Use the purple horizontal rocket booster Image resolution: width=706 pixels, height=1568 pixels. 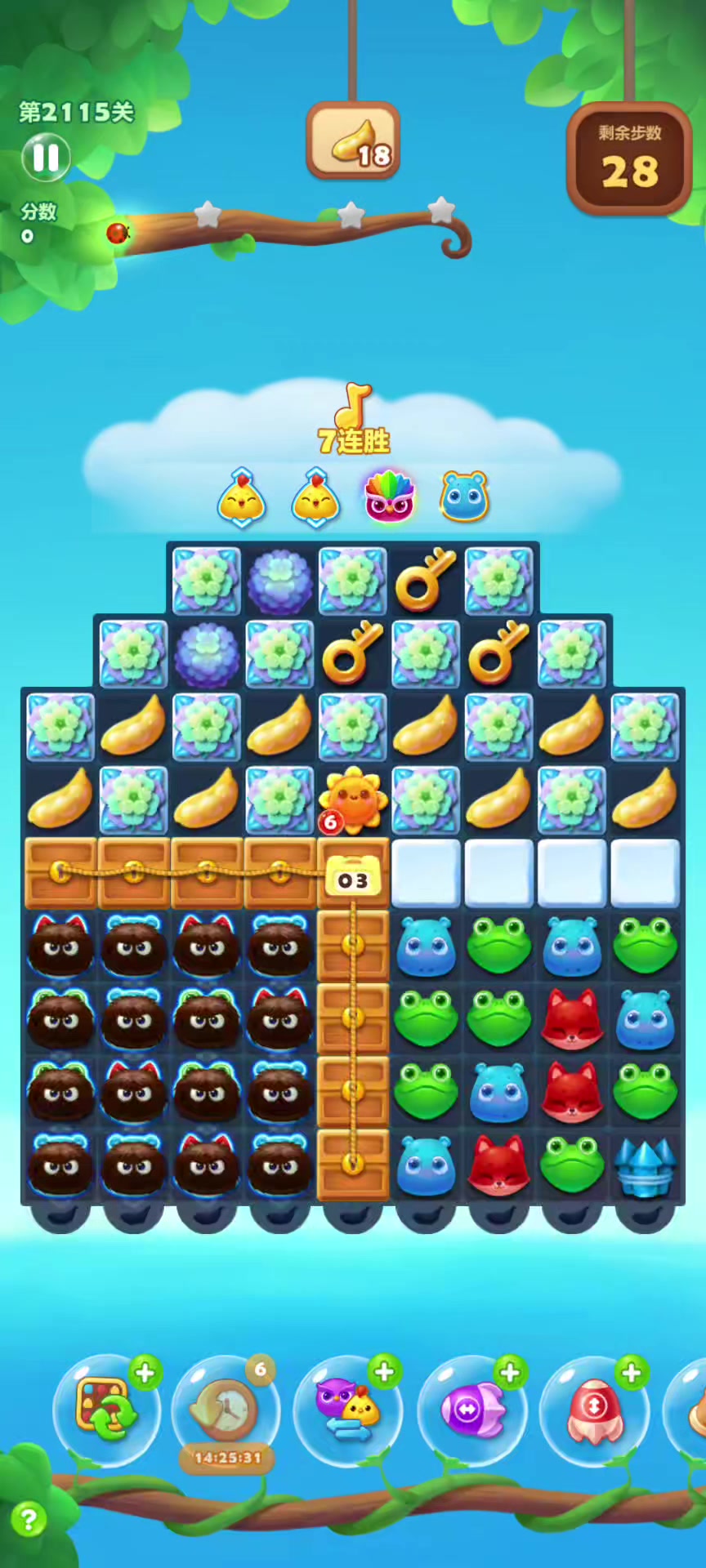pos(471,1410)
